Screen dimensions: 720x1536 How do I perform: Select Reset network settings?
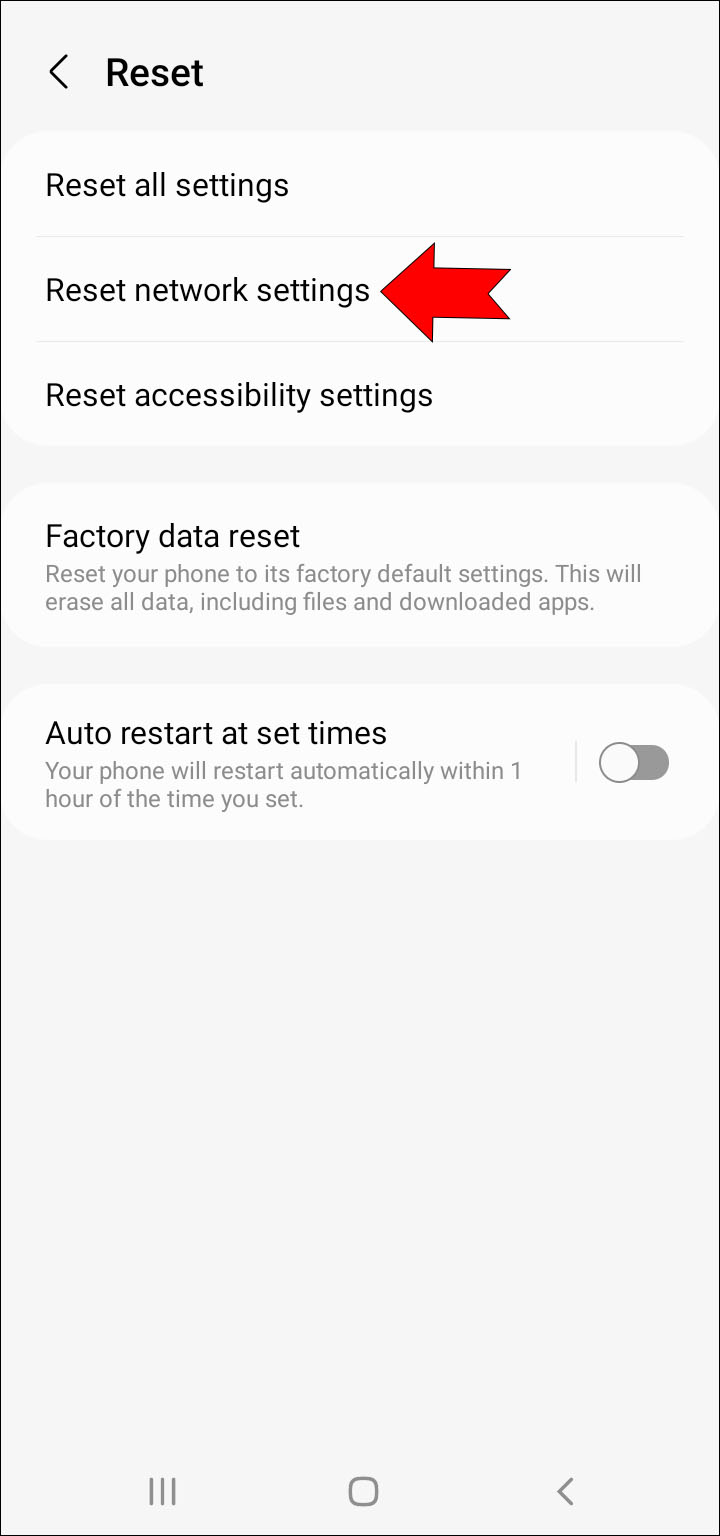pos(208,290)
